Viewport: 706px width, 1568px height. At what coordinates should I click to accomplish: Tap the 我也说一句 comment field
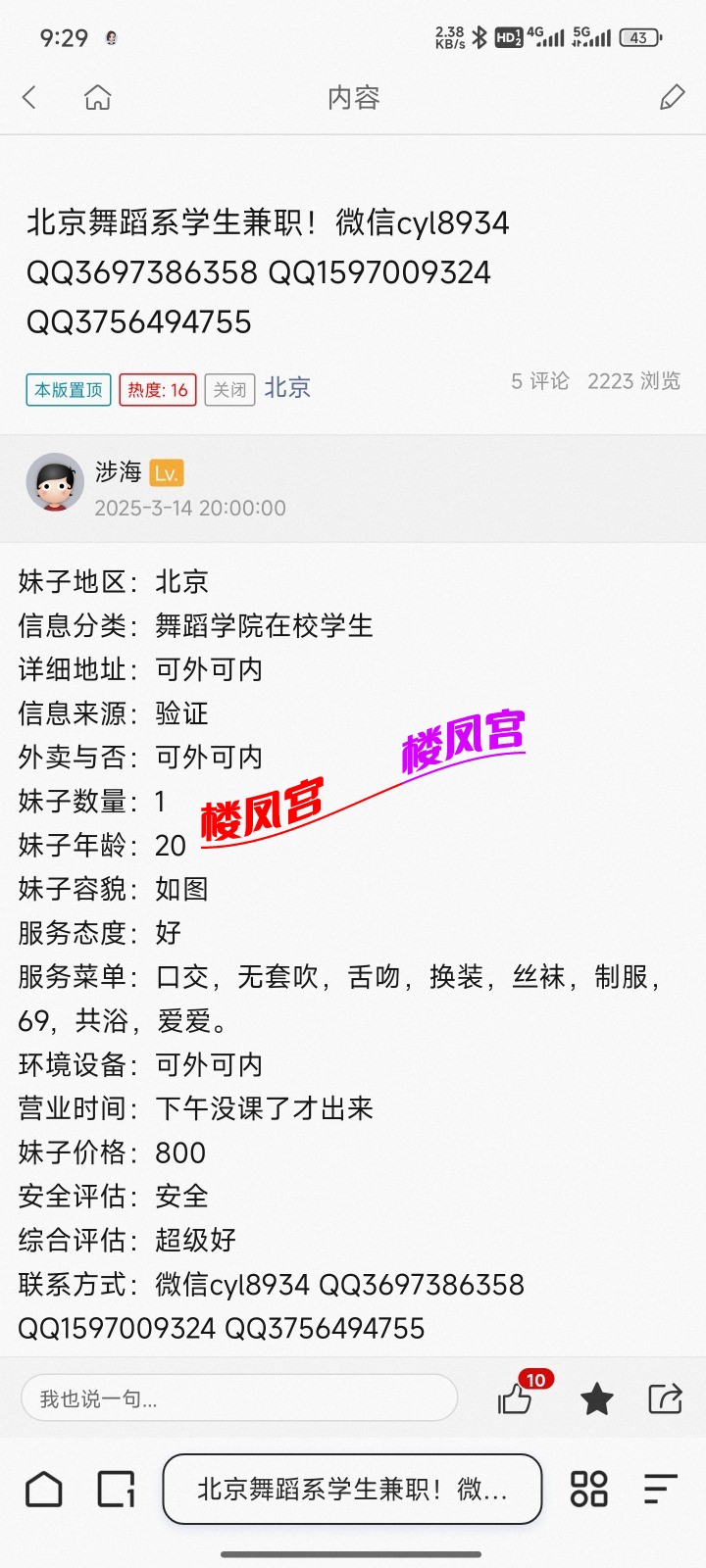pos(239,1398)
